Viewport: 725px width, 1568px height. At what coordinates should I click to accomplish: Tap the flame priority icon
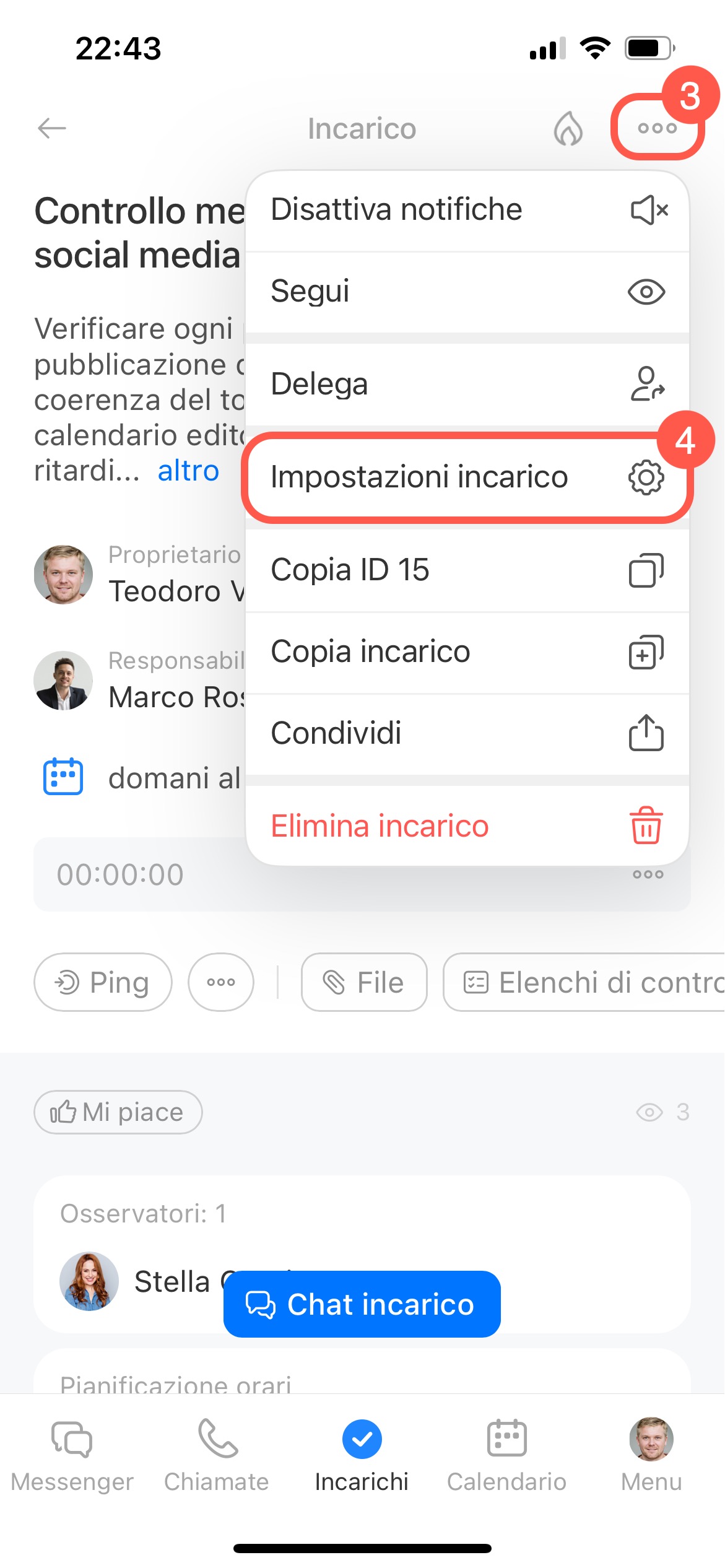tap(568, 128)
